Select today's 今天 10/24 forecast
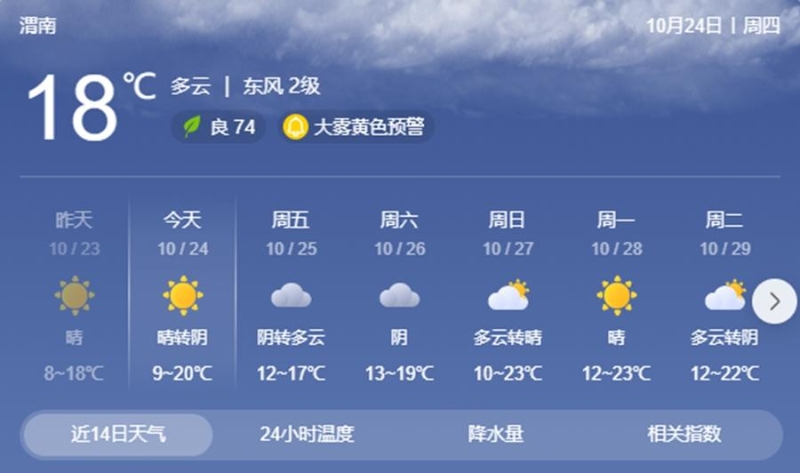The height and width of the screenshot is (473, 800). tap(183, 296)
